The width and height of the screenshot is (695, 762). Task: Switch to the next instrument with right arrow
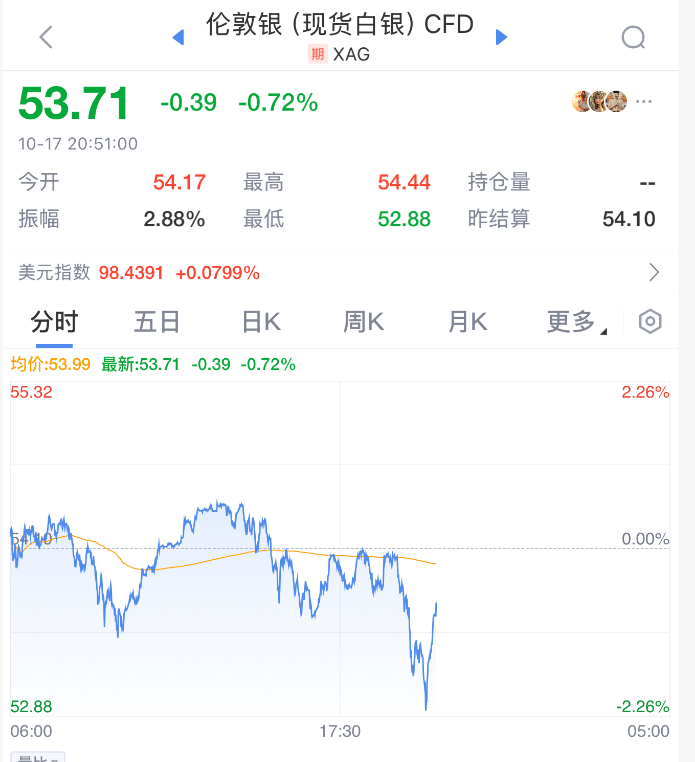point(501,37)
